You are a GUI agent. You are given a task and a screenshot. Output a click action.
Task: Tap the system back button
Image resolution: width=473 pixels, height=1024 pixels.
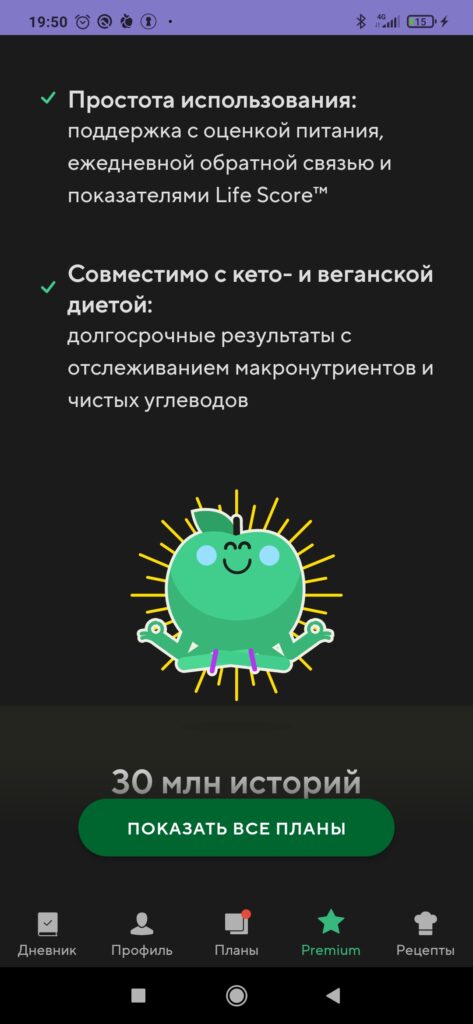tap(333, 995)
